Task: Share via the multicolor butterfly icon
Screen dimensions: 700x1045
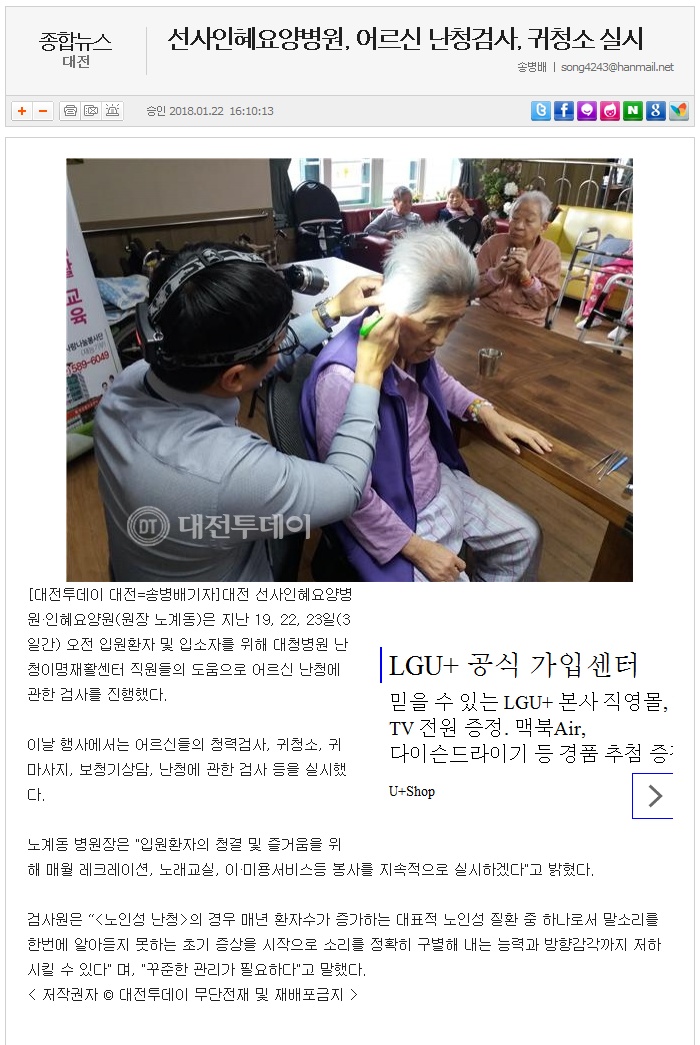Action: [x=679, y=111]
